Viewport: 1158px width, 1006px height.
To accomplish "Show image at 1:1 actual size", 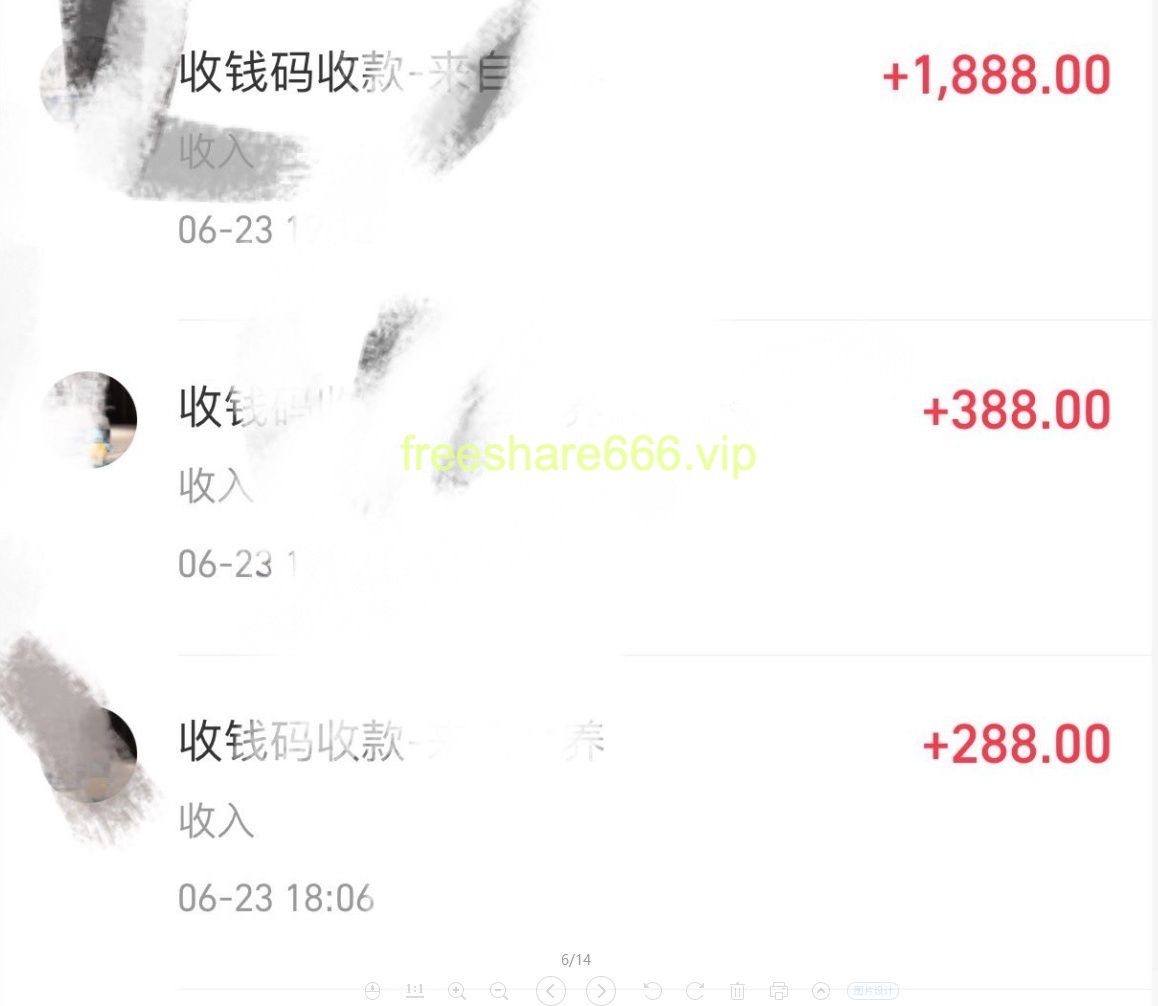I will click(x=414, y=991).
